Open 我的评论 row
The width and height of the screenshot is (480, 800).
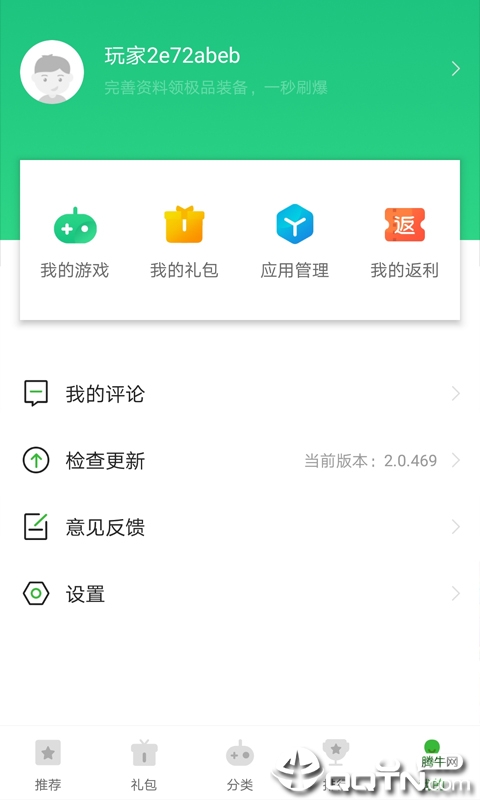coord(240,393)
